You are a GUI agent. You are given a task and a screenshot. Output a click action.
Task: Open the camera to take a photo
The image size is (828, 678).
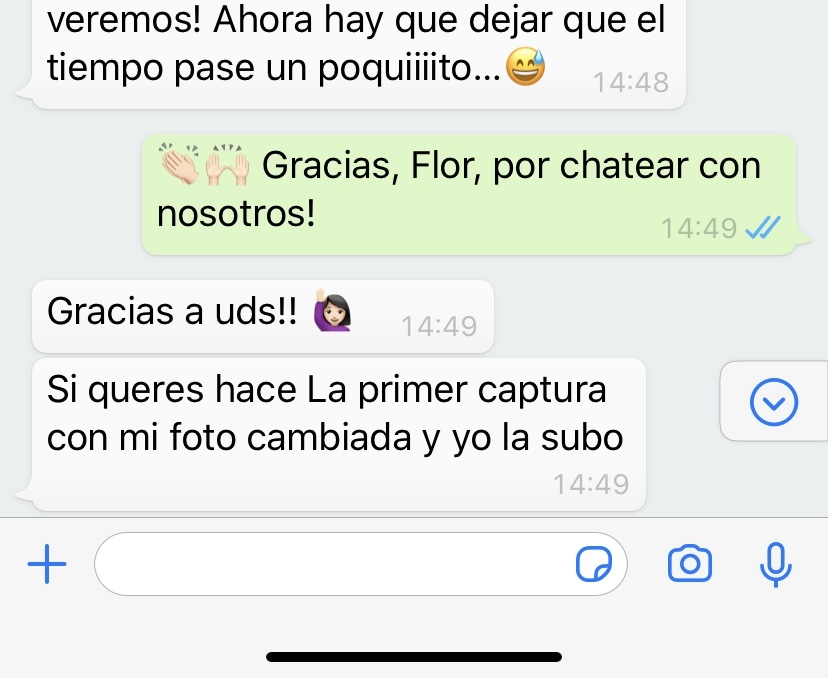(x=689, y=564)
